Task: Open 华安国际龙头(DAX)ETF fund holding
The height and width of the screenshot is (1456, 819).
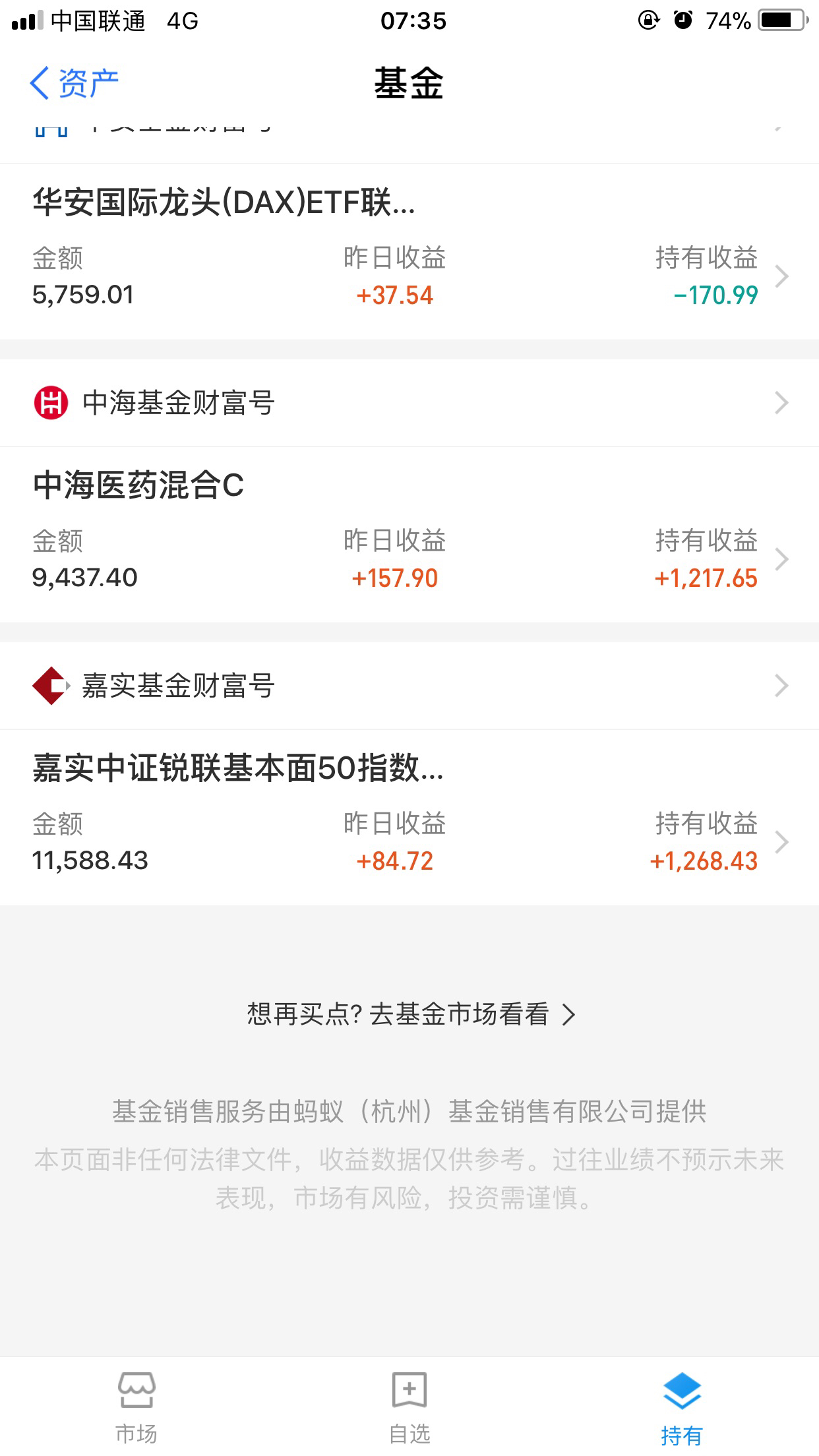Action: 409,252
